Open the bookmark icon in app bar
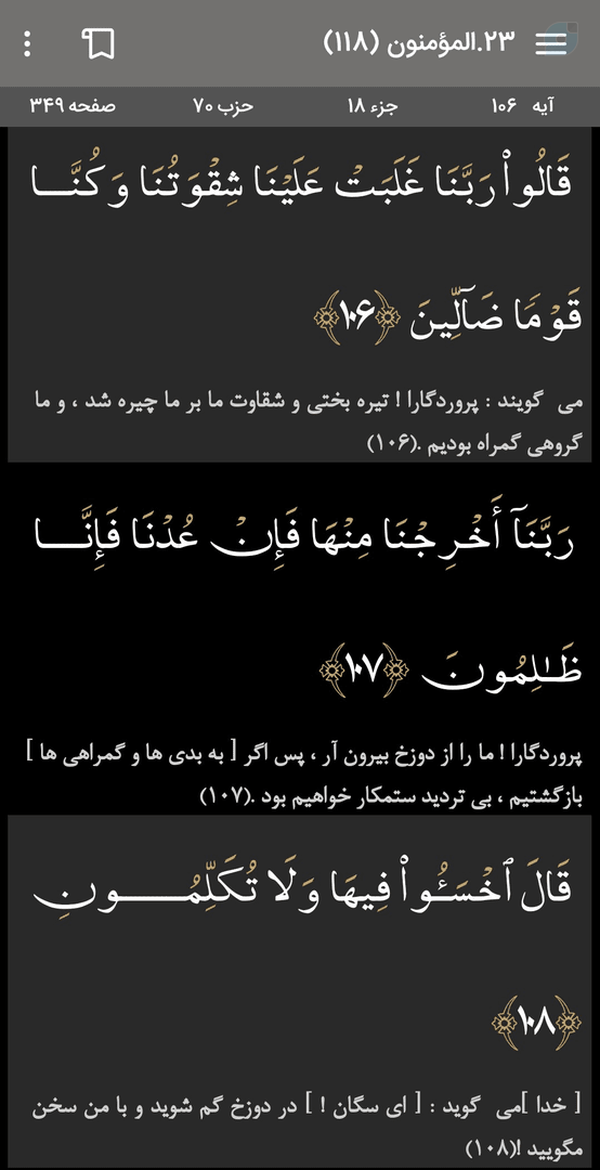600x1170 pixels. coord(97,44)
